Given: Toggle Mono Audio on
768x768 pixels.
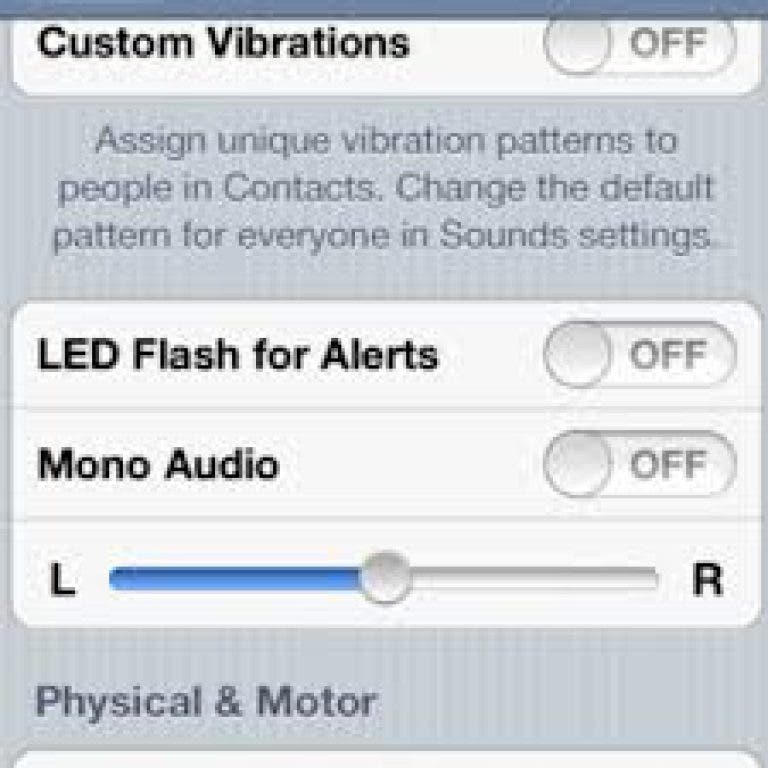Looking at the screenshot, I should click(x=640, y=464).
